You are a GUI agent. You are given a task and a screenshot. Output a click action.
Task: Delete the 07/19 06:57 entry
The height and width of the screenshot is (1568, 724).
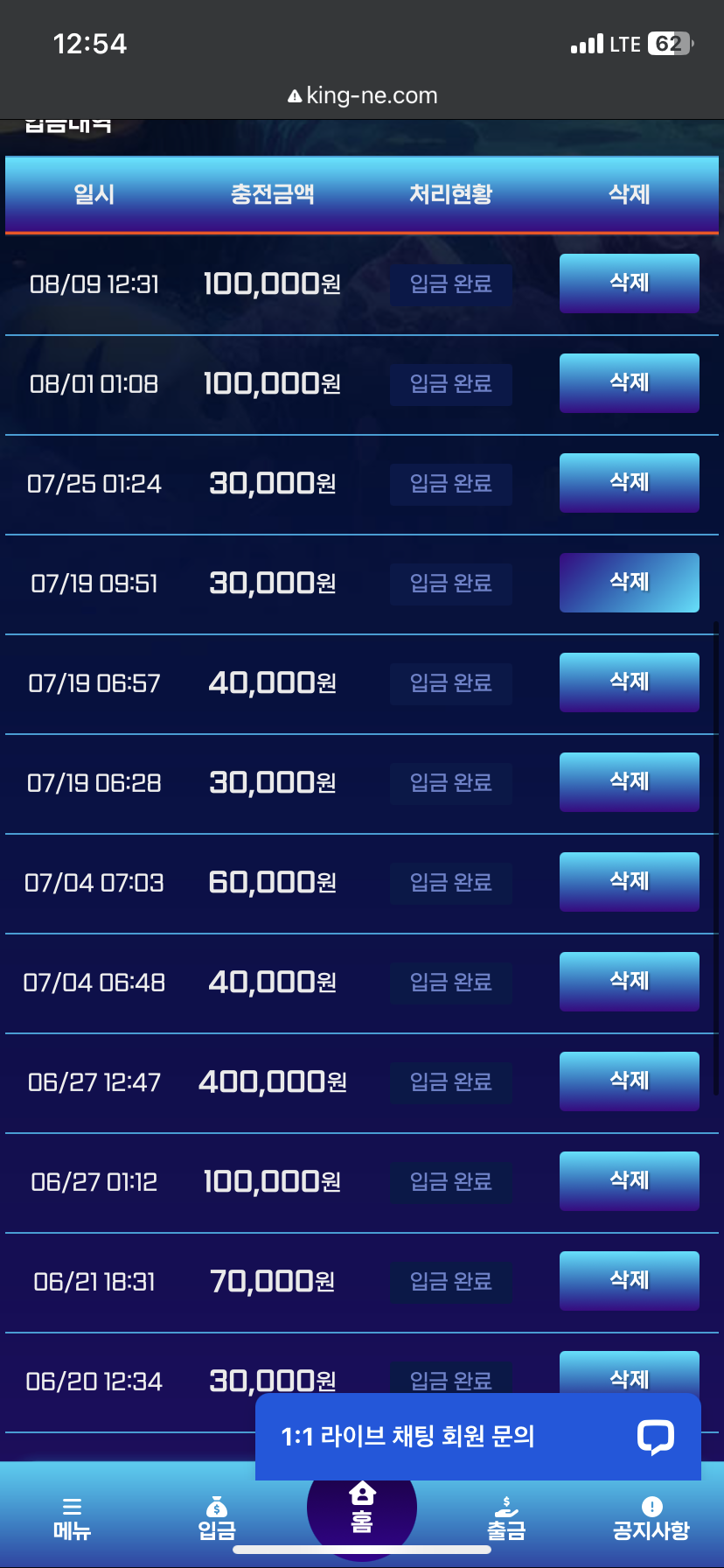630,682
